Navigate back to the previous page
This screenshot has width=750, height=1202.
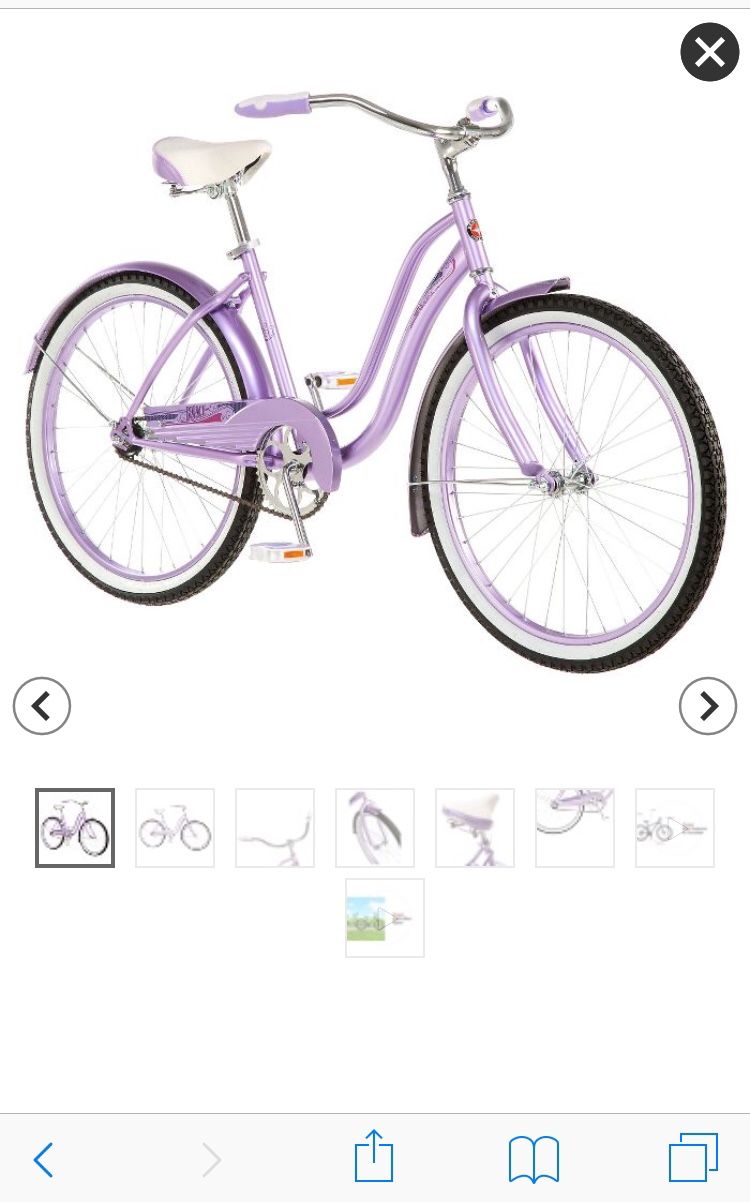42,1160
